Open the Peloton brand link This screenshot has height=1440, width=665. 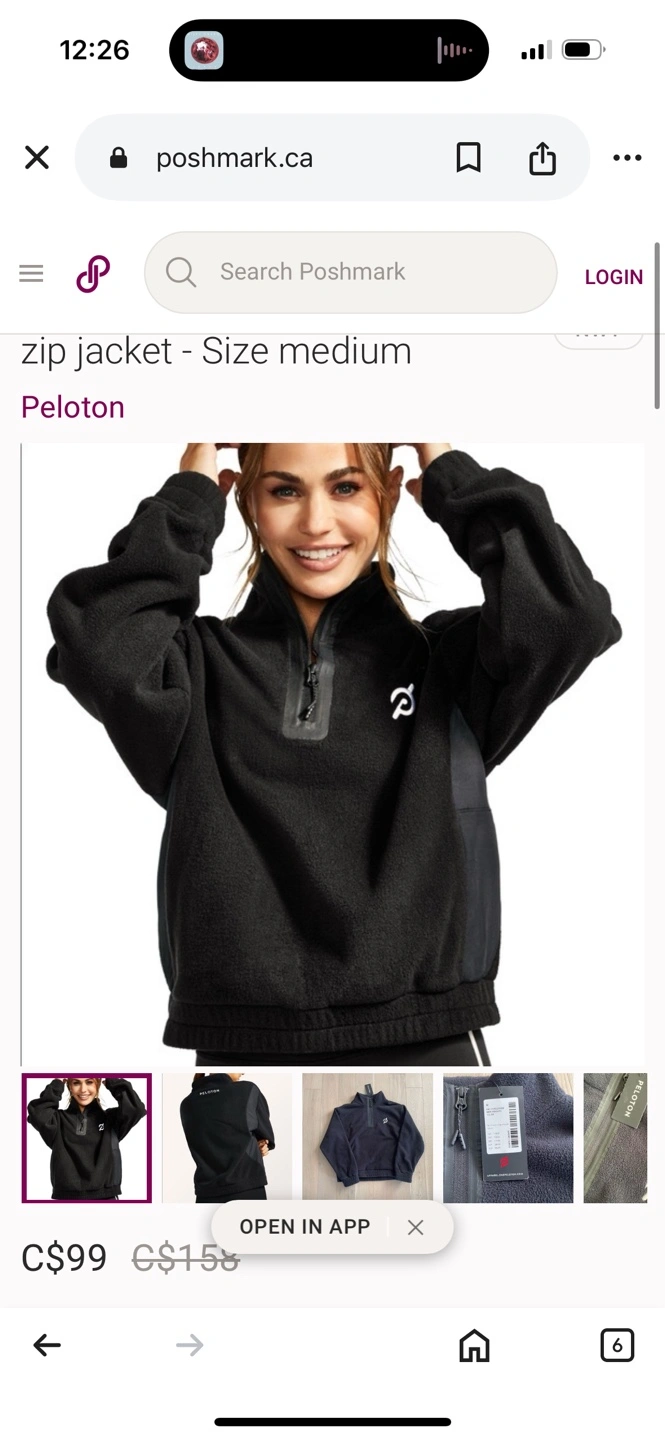pos(73,407)
